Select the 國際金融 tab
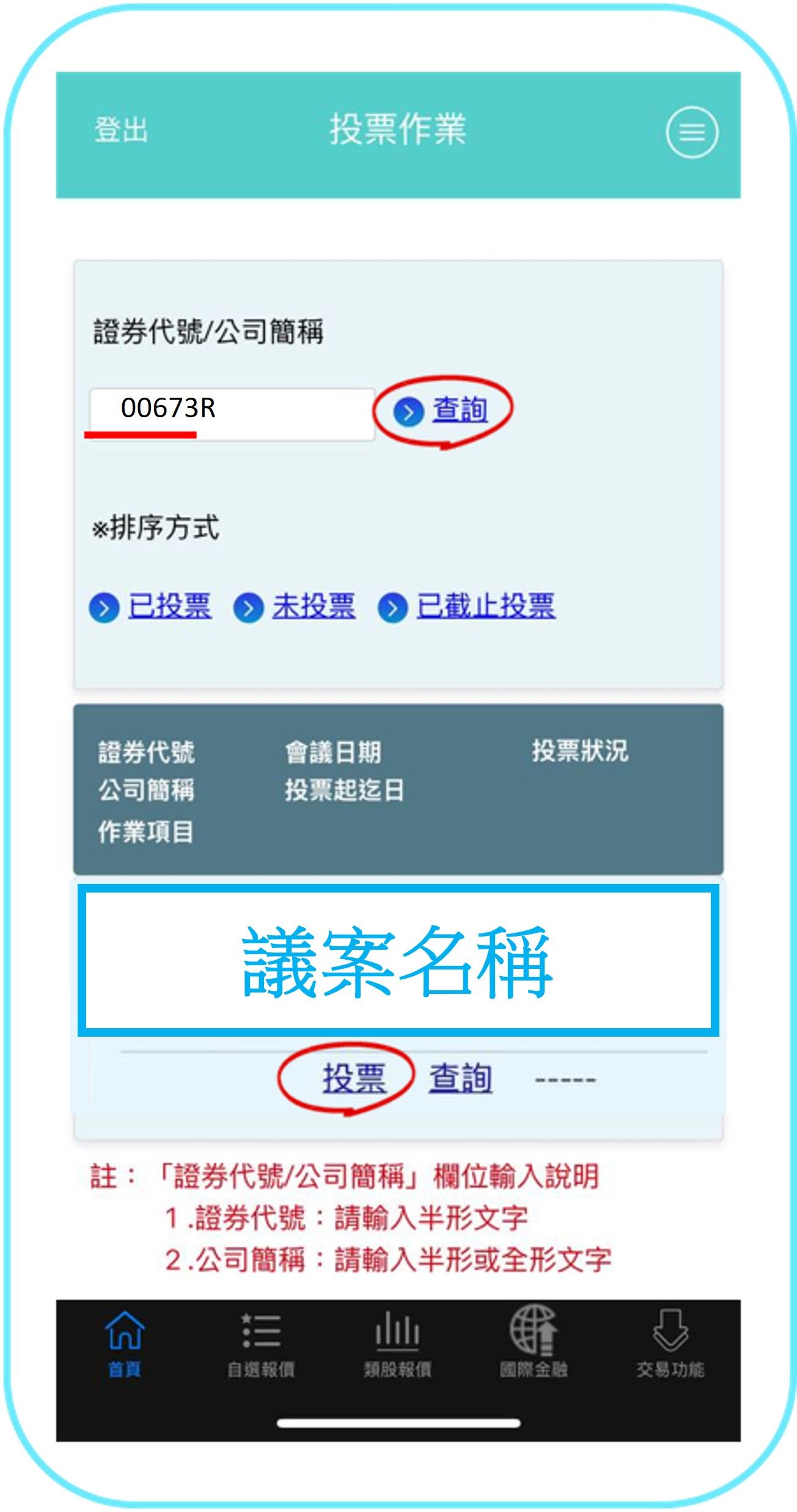The height and width of the screenshot is (1512, 797). coord(534,1343)
